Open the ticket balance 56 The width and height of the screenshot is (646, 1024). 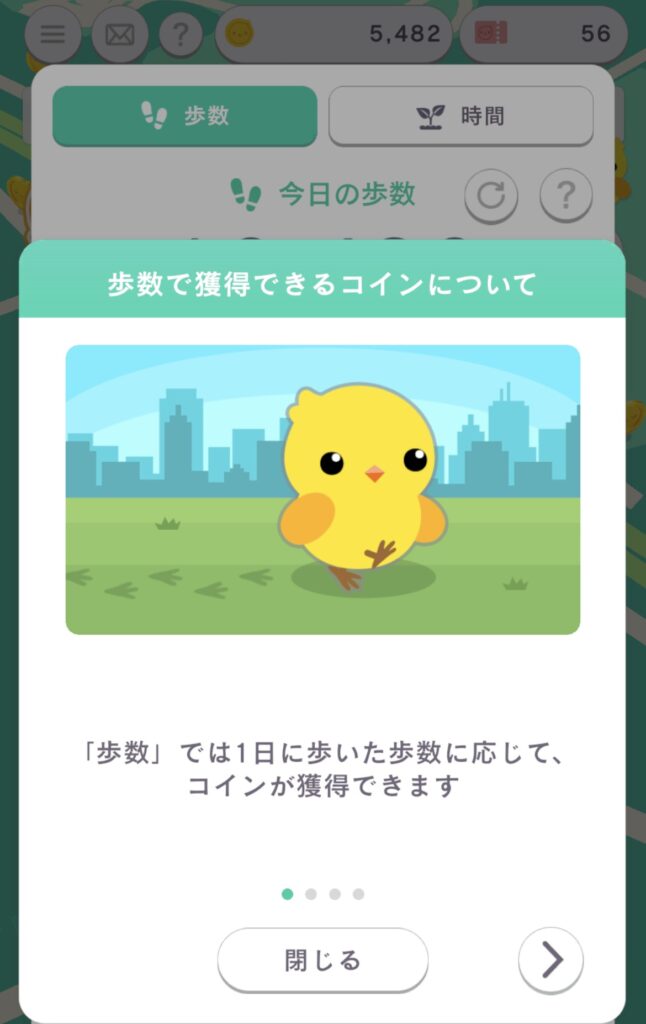pyautogui.click(x=545, y=34)
